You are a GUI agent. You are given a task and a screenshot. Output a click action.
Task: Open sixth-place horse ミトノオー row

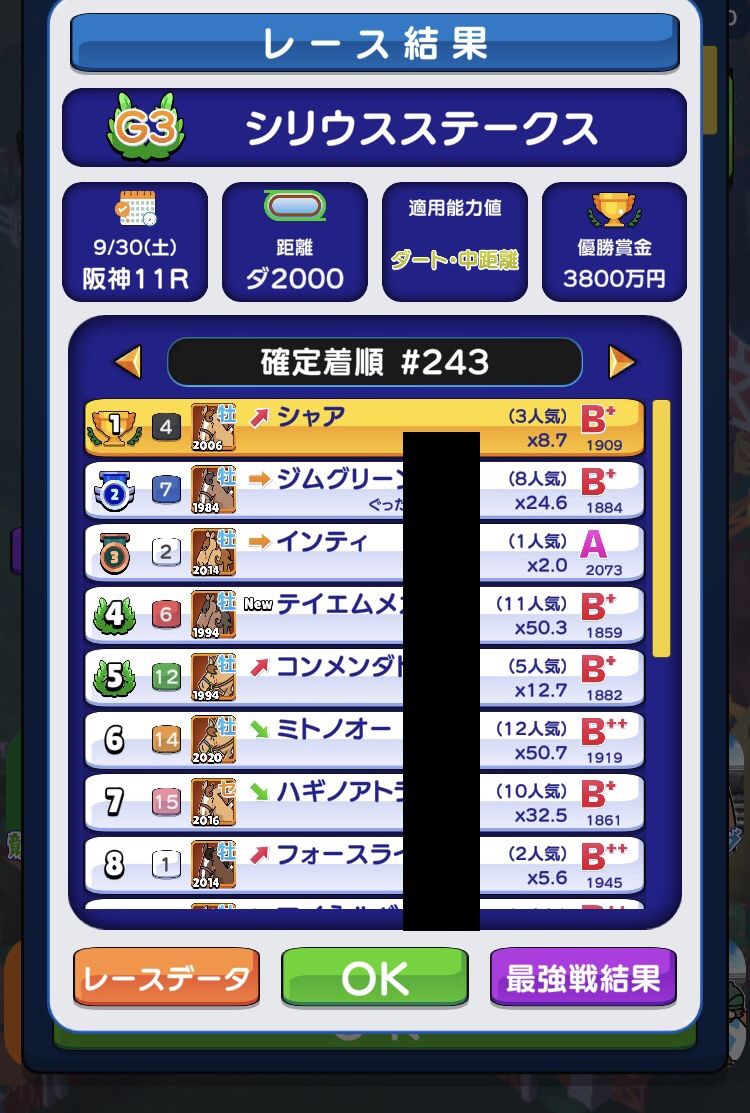pyautogui.click(x=364, y=740)
